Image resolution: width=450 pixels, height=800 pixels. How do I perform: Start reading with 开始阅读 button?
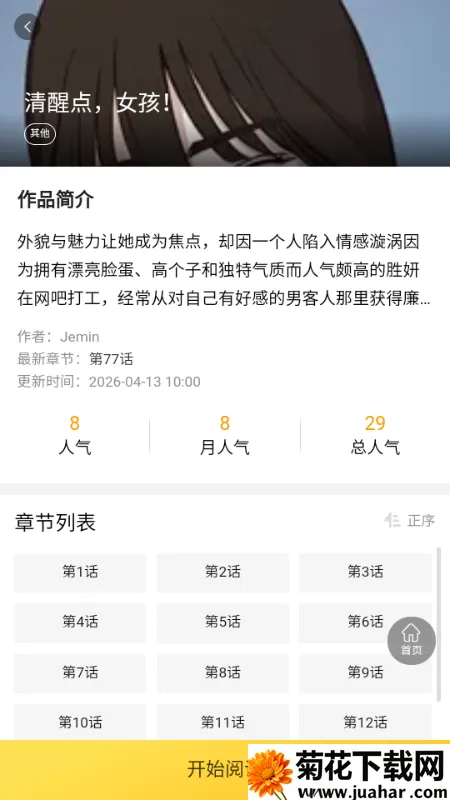tap(225, 769)
